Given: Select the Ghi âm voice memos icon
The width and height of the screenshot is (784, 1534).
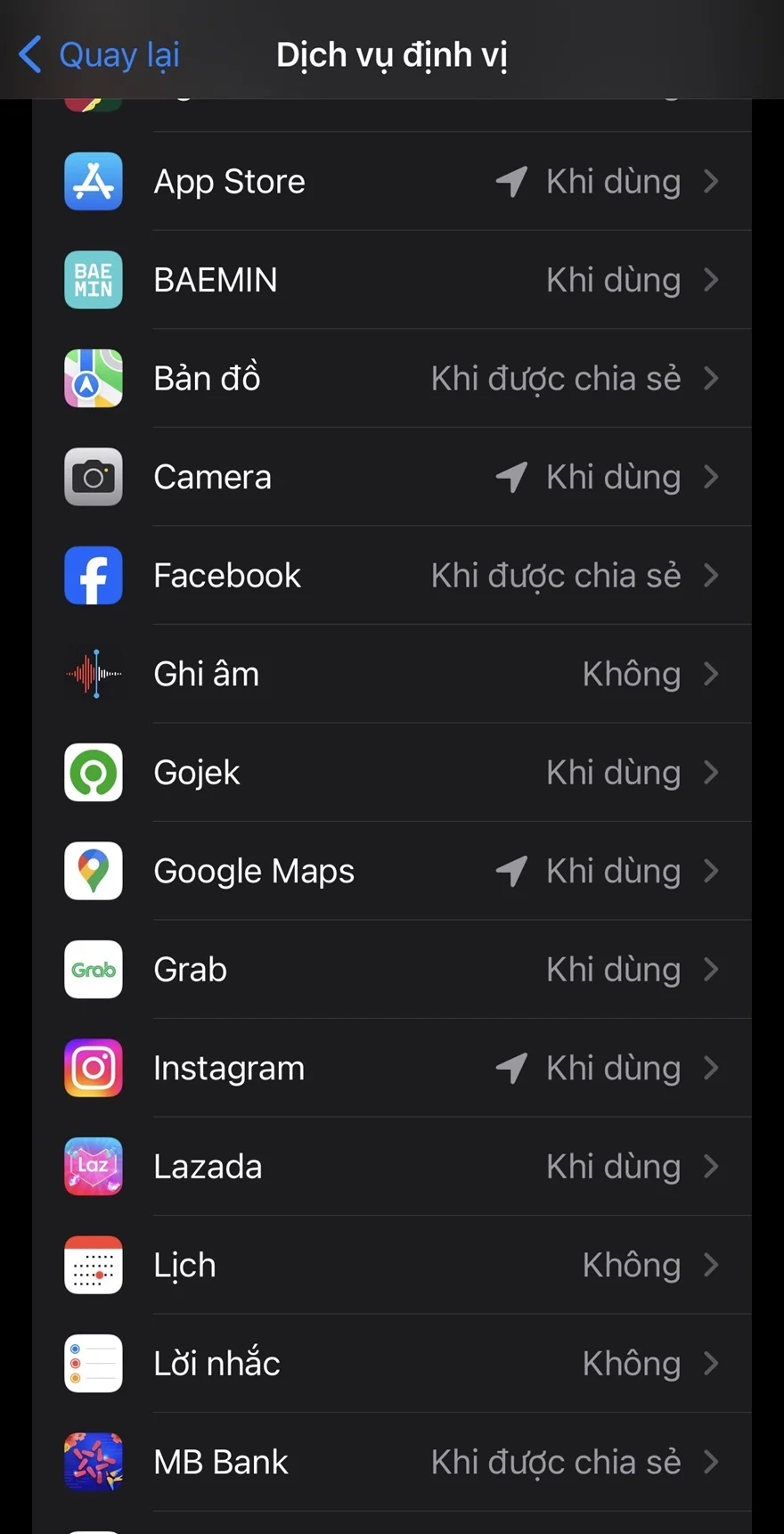Looking at the screenshot, I should pos(93,674).
